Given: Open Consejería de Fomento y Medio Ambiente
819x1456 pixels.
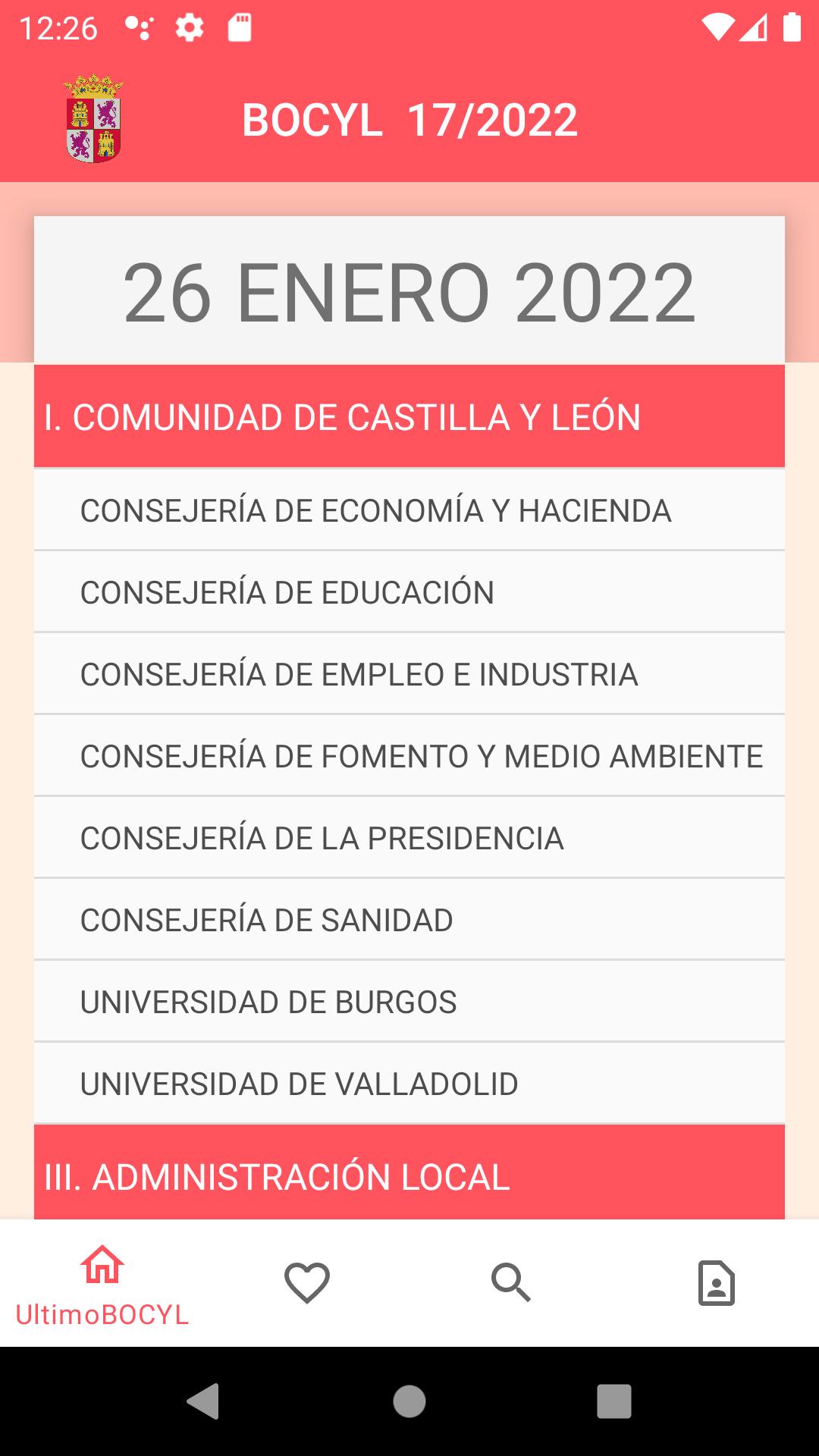Looking at the screenshot, I should (409, 756).
